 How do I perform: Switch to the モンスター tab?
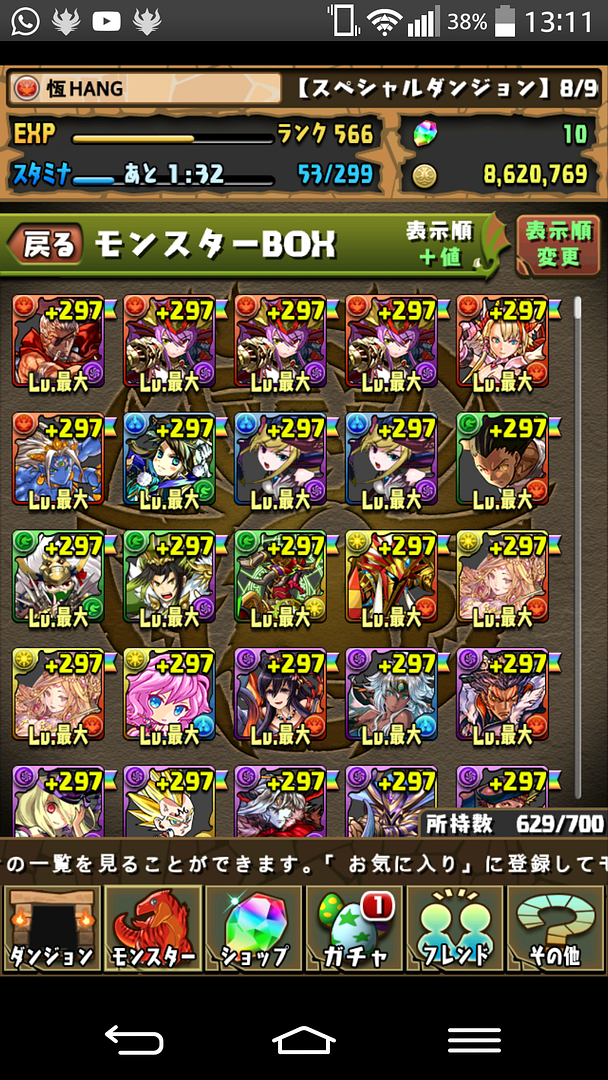coord(152,929)
